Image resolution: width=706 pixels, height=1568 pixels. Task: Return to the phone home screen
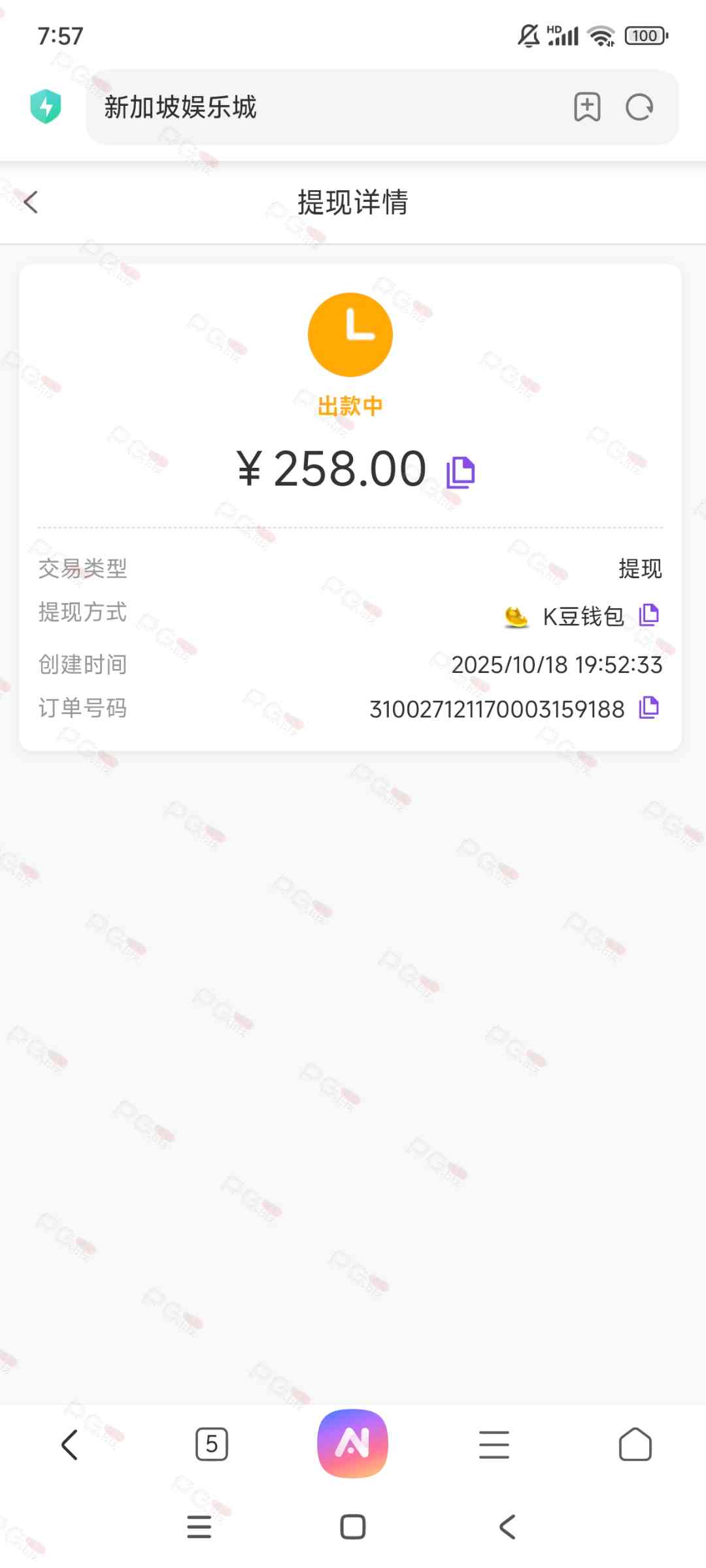[353, 1527]
